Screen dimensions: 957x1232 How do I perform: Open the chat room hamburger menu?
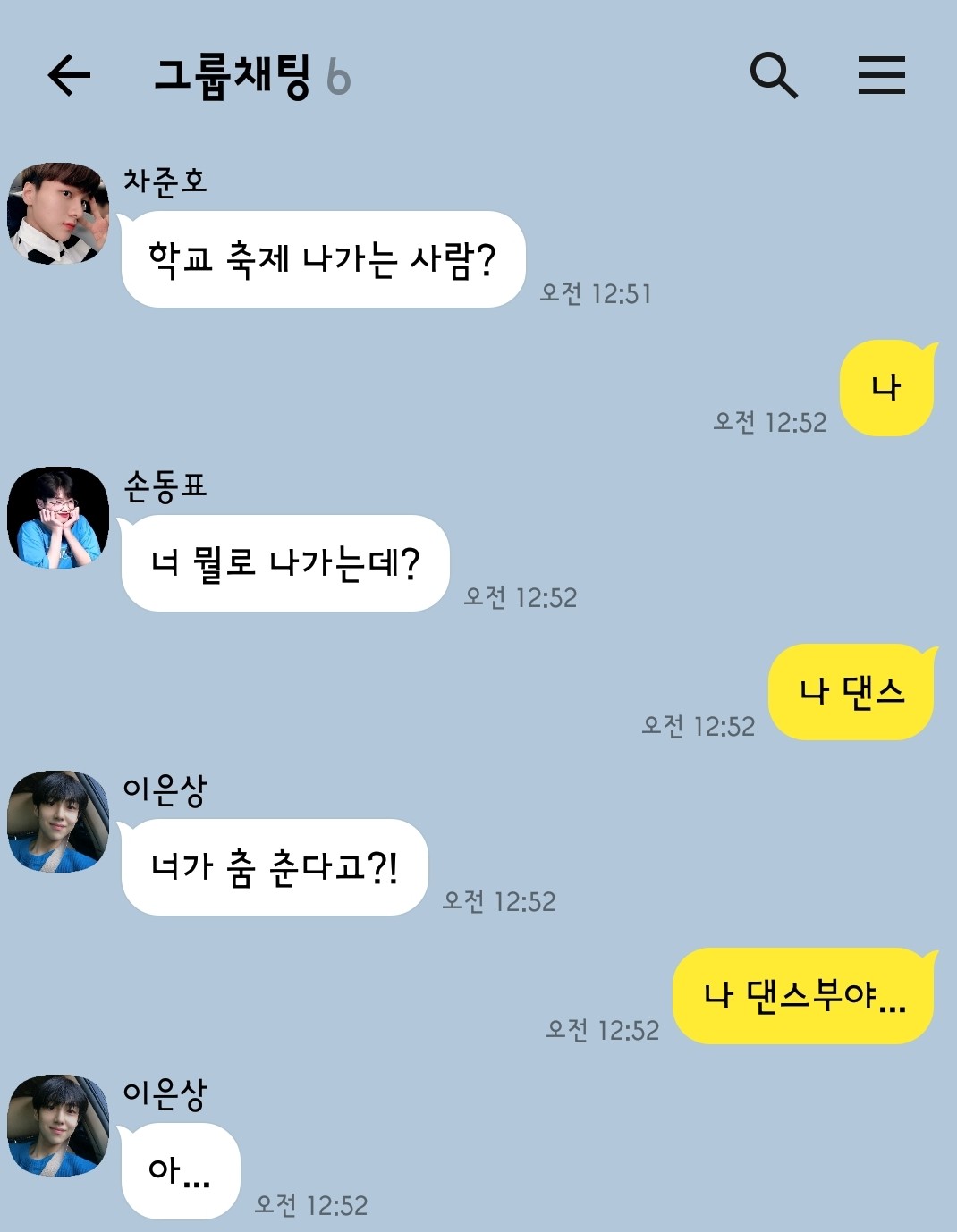881,74
